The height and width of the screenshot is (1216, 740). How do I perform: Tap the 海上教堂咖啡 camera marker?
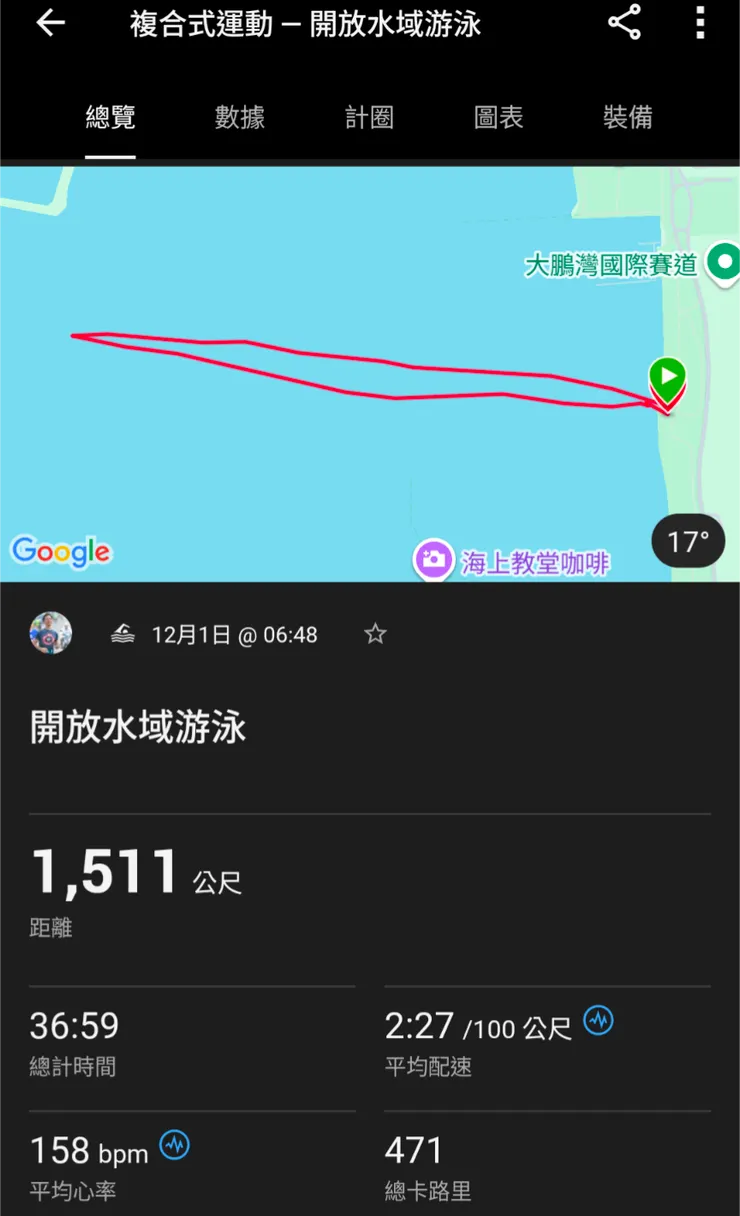(x=434, y=560)
